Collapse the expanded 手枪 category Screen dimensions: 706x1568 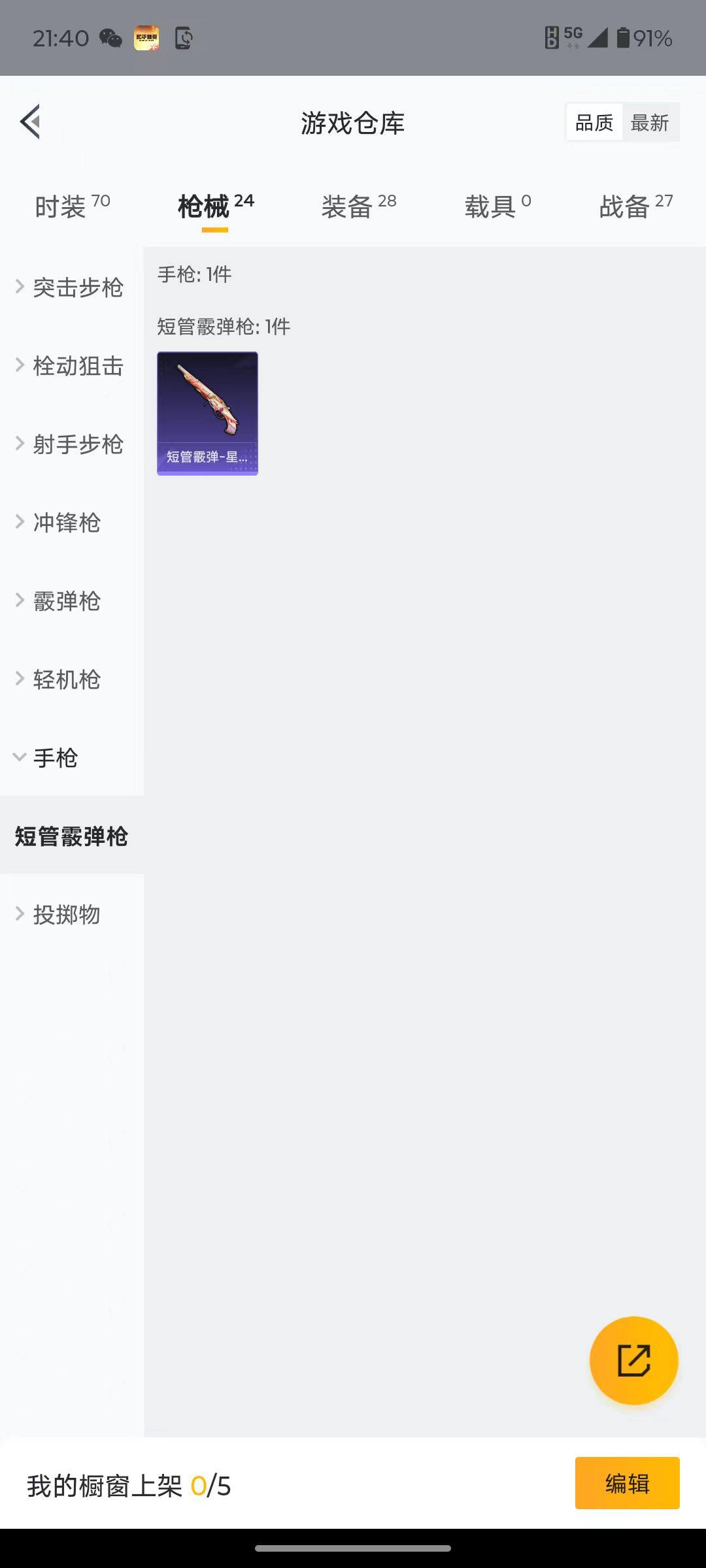pos(56,759)
